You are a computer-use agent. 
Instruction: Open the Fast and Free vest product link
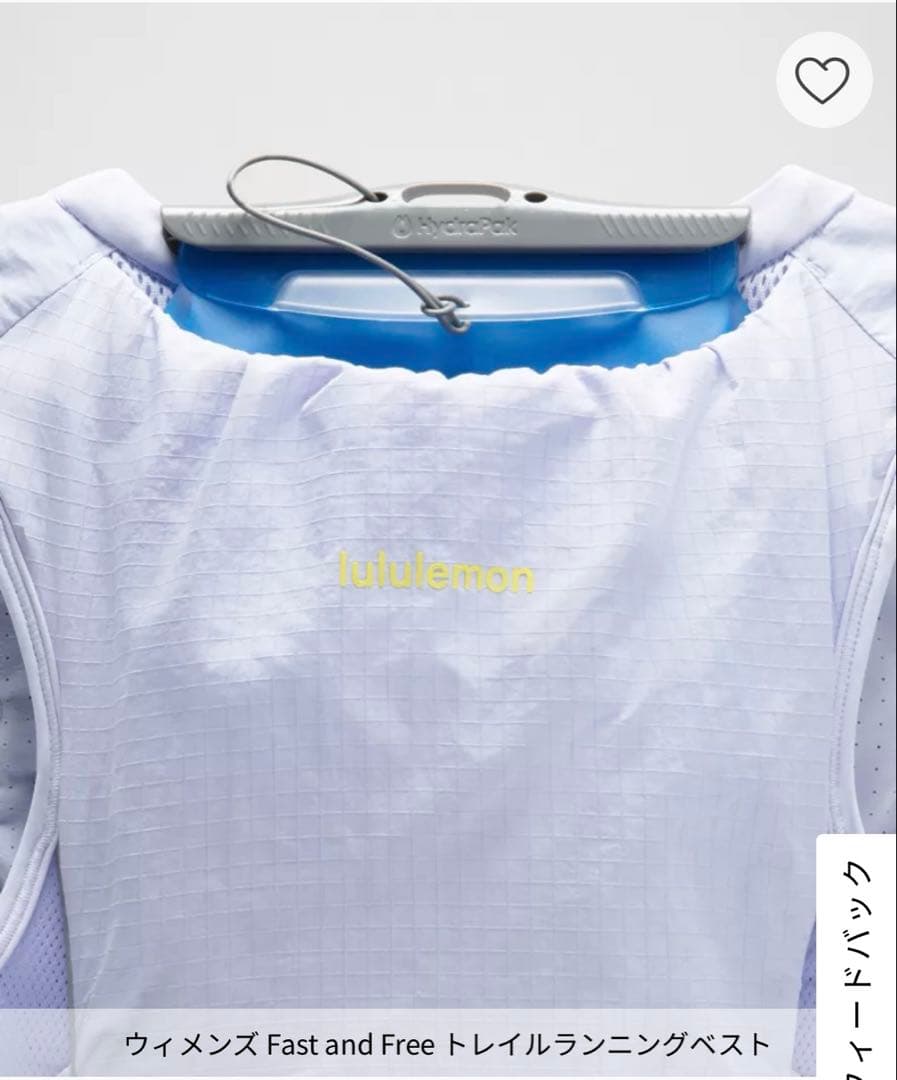click(448, 1044)
